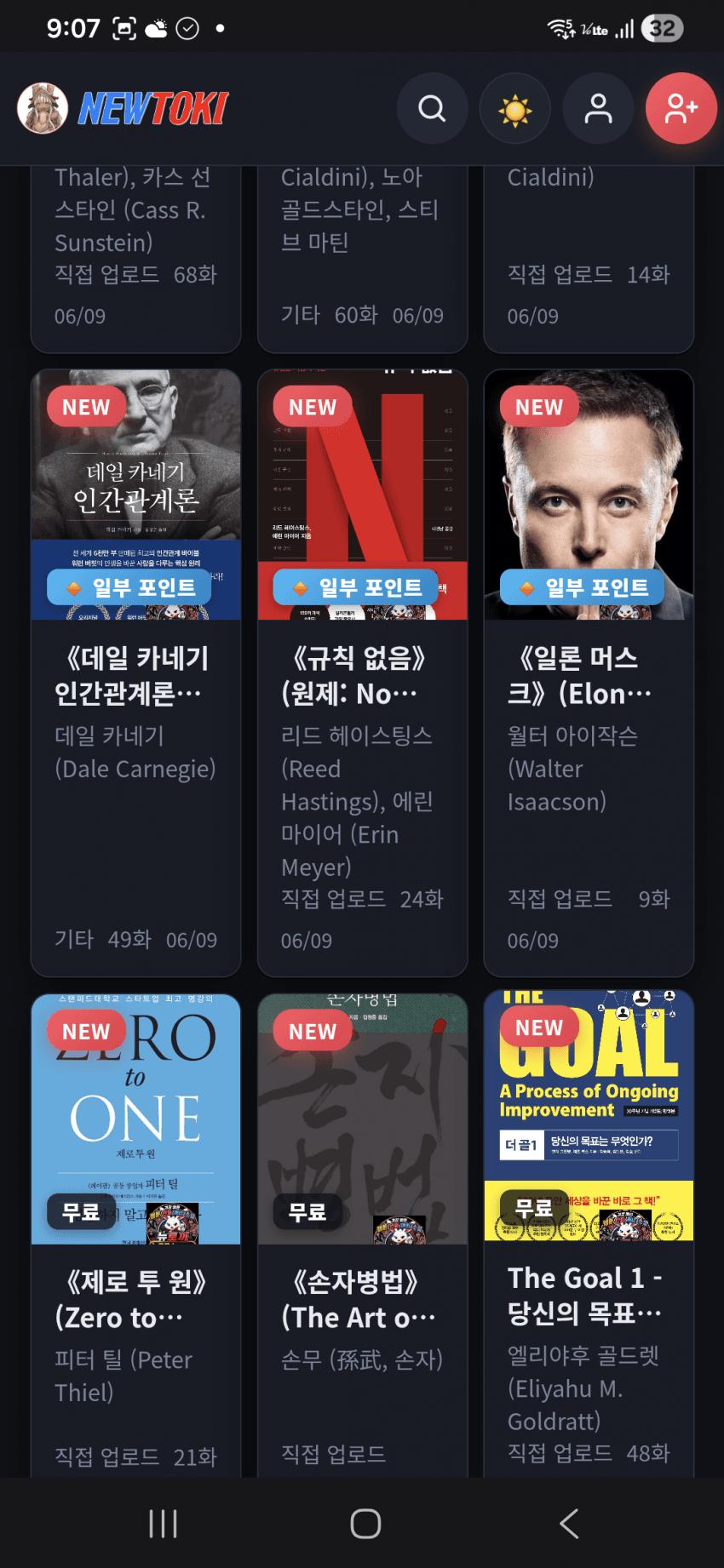Tap the NEWTOKI logo to go home
Viewport: 724px width, 1568px height.
(124, 108)
